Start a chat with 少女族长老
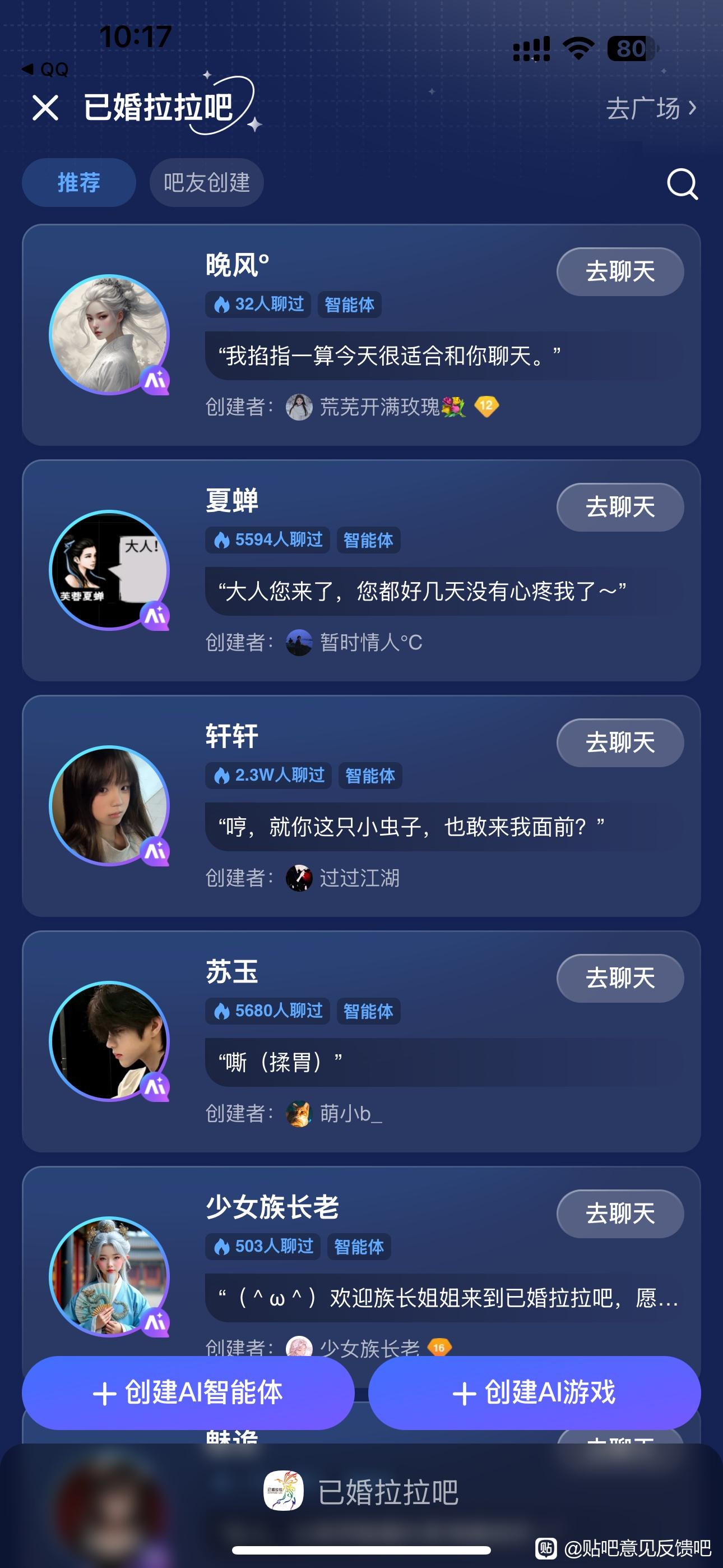Image resolution: width=723 pixels, height=1568 pixels. (x=619, y=1214)
